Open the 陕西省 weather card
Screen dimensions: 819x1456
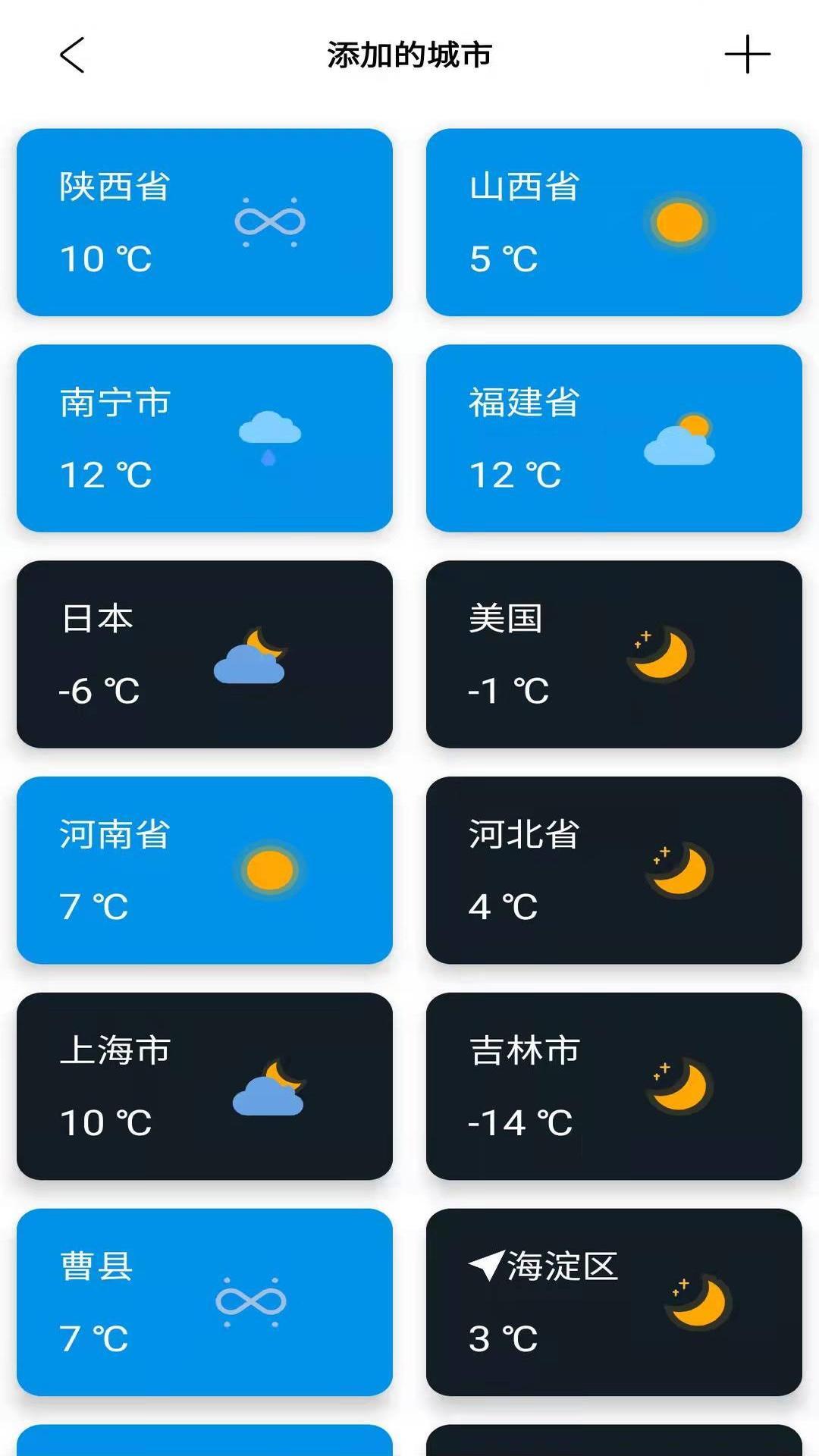206,221
